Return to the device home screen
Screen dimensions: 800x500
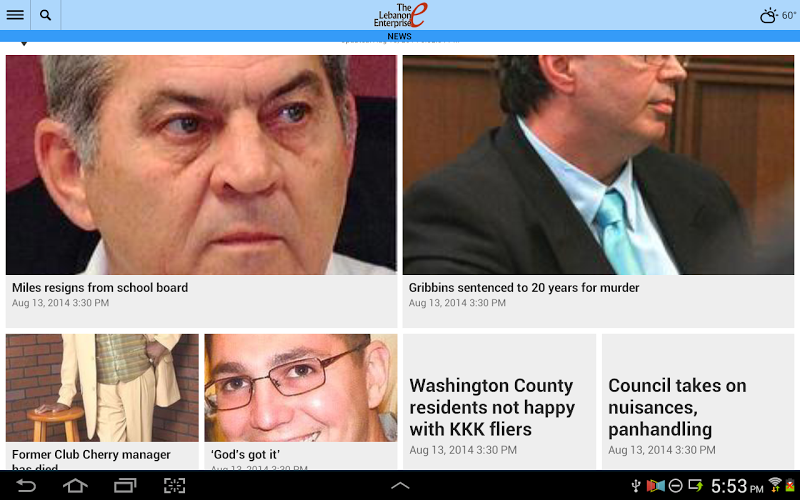click(75, 486)
